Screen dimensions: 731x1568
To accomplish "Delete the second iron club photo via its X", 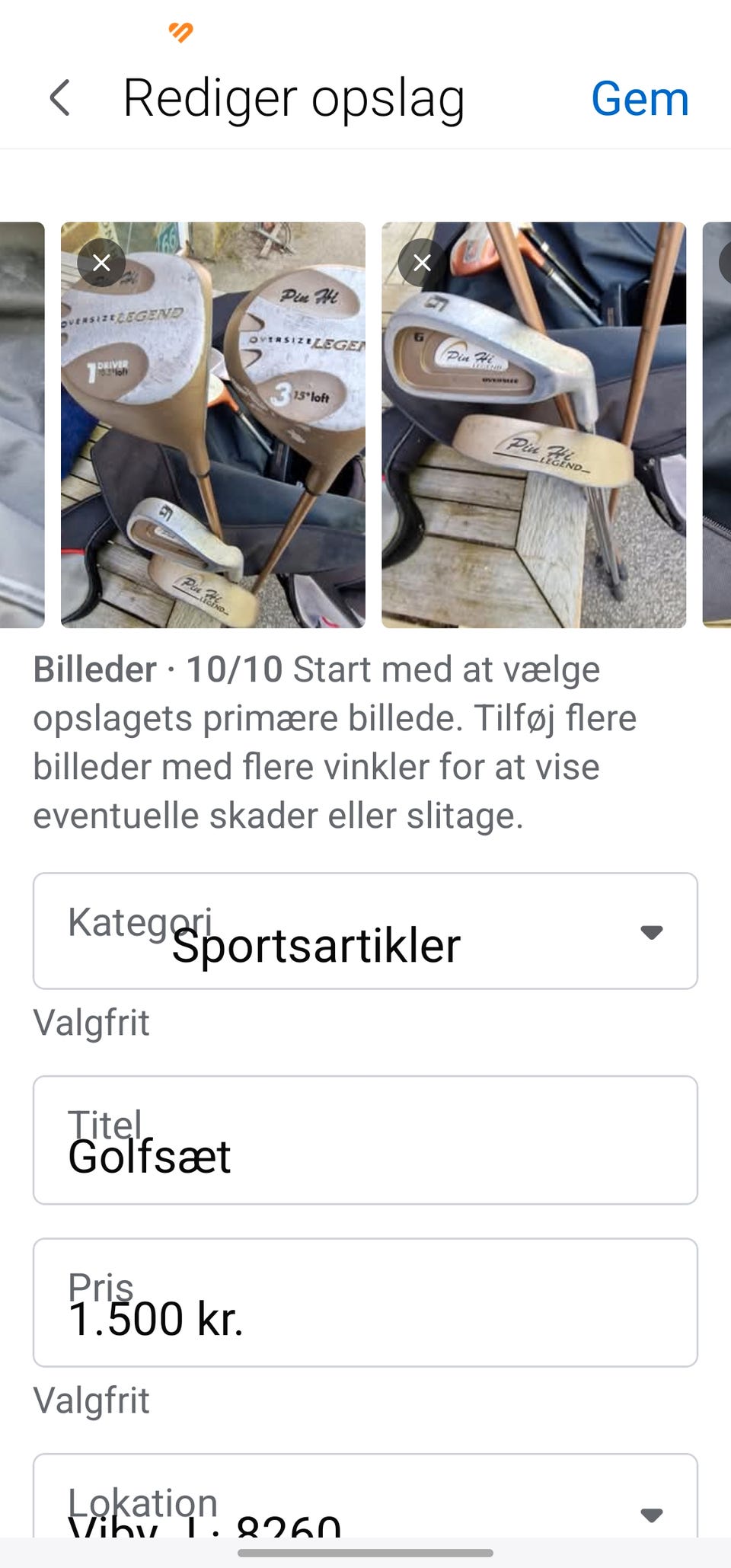I will pos(423,263).
